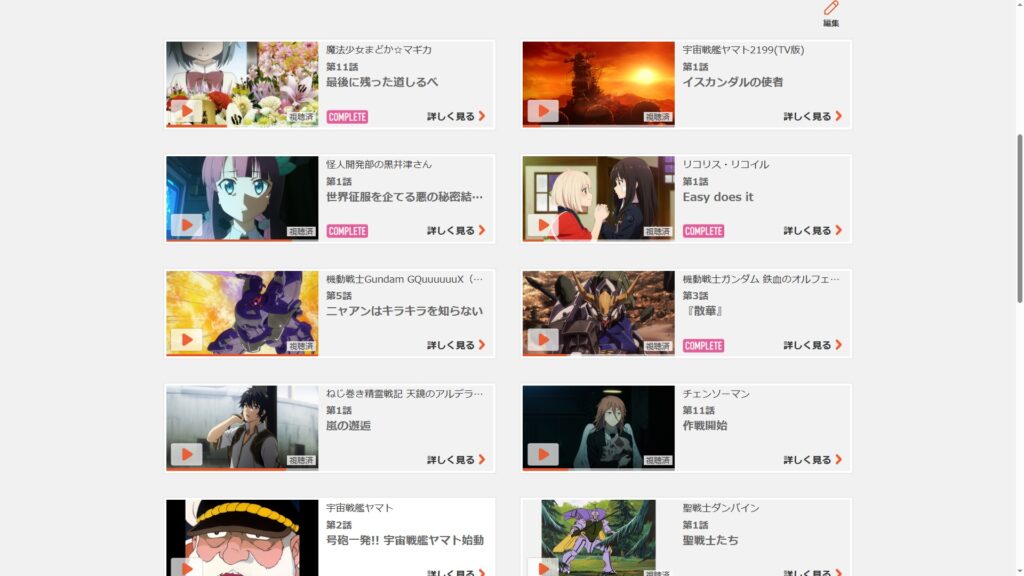Viewport: 1024px width, 576px height.
Task: Tap the 編集 pencil edit icon
Action: click(x=831, y=10)
